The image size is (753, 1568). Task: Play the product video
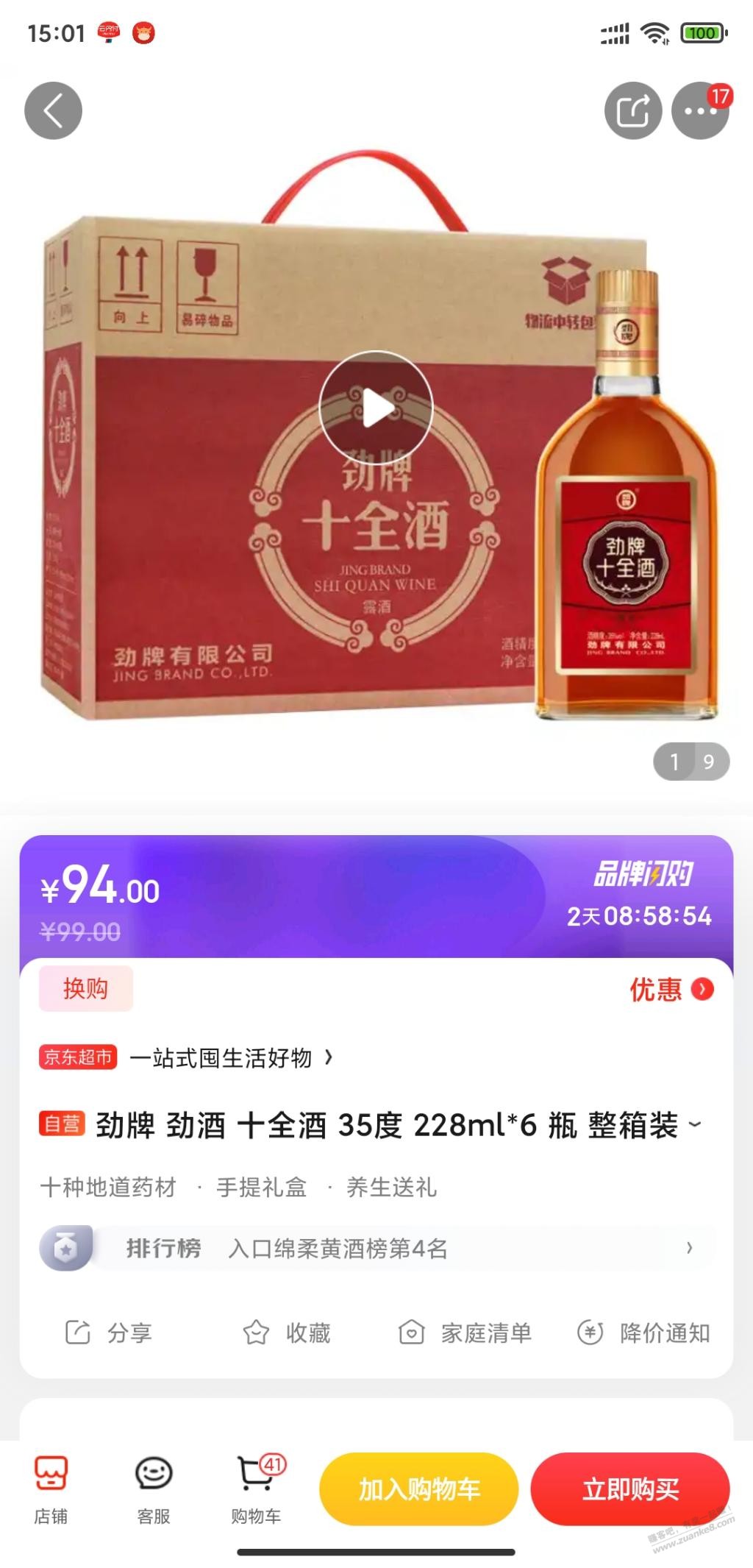pos(376,408)
